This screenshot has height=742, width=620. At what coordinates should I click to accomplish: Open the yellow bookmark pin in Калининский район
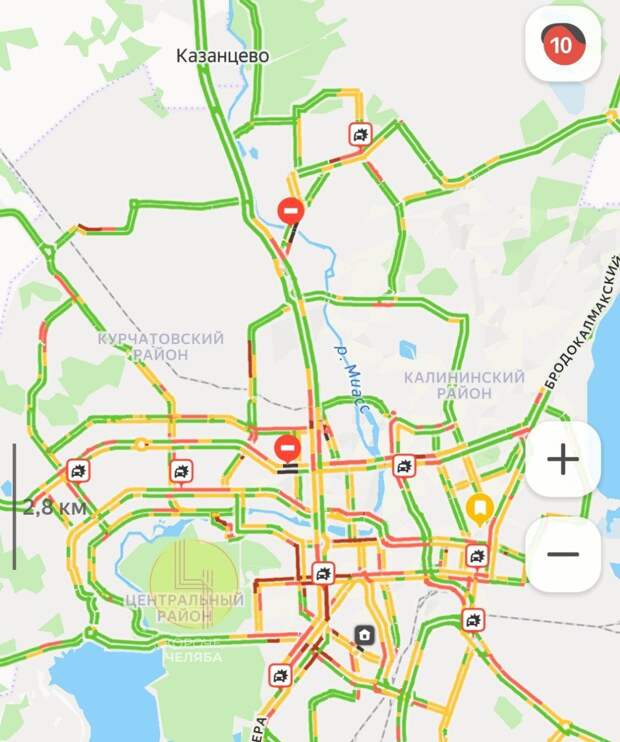coord(479,509)
